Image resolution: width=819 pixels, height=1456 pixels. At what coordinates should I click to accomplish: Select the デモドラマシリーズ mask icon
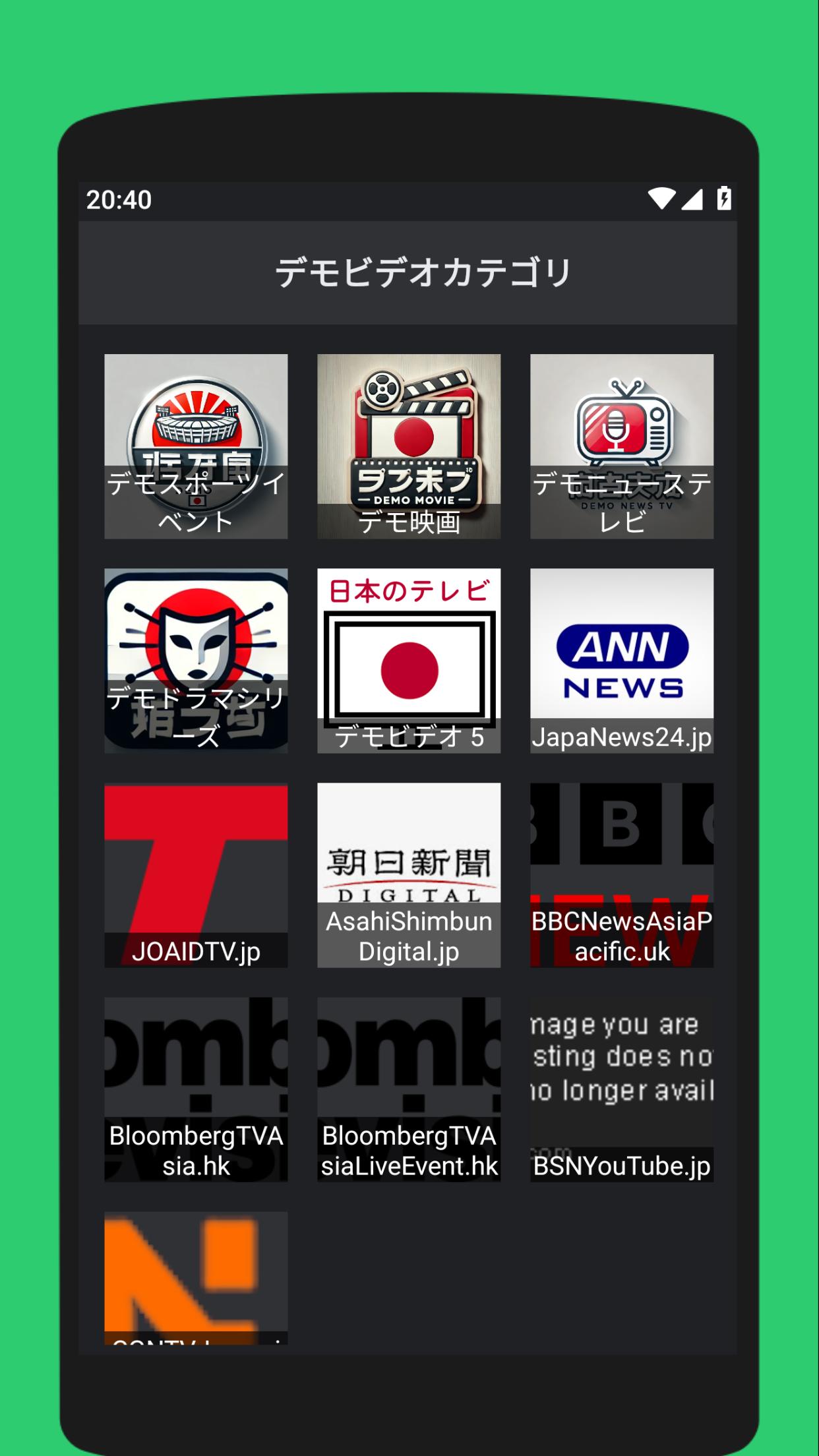(x=196, y=663)
